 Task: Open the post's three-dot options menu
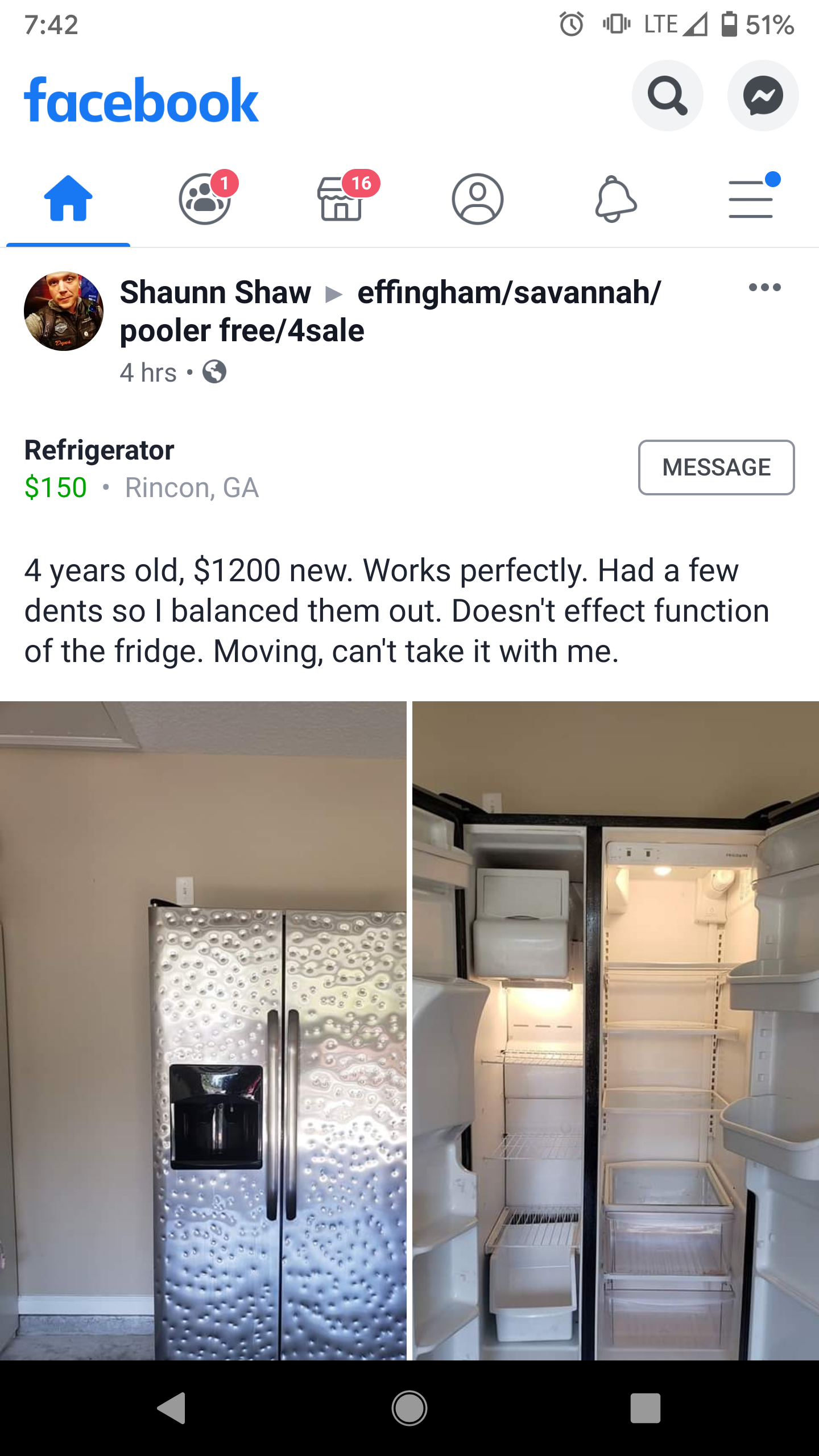[764, 287]
